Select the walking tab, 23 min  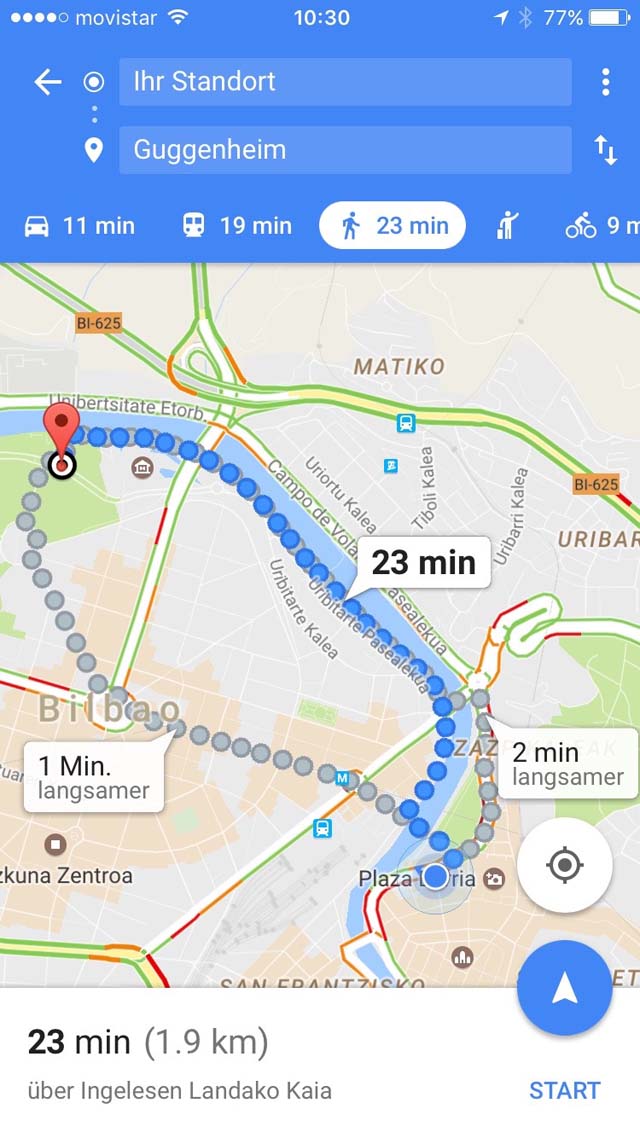(x=393, y=226)
